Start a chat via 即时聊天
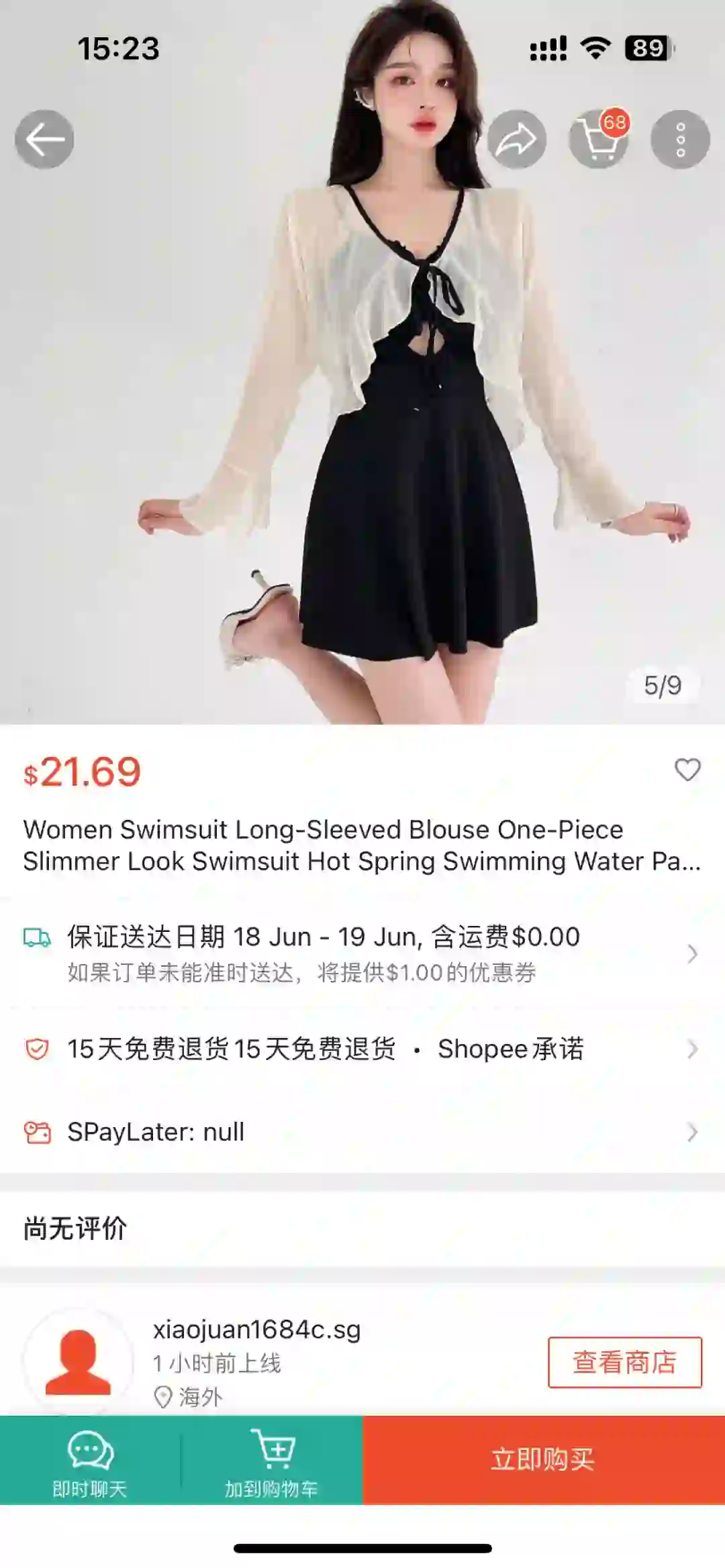This screenshot has height=1568, width=725. 90,1460
